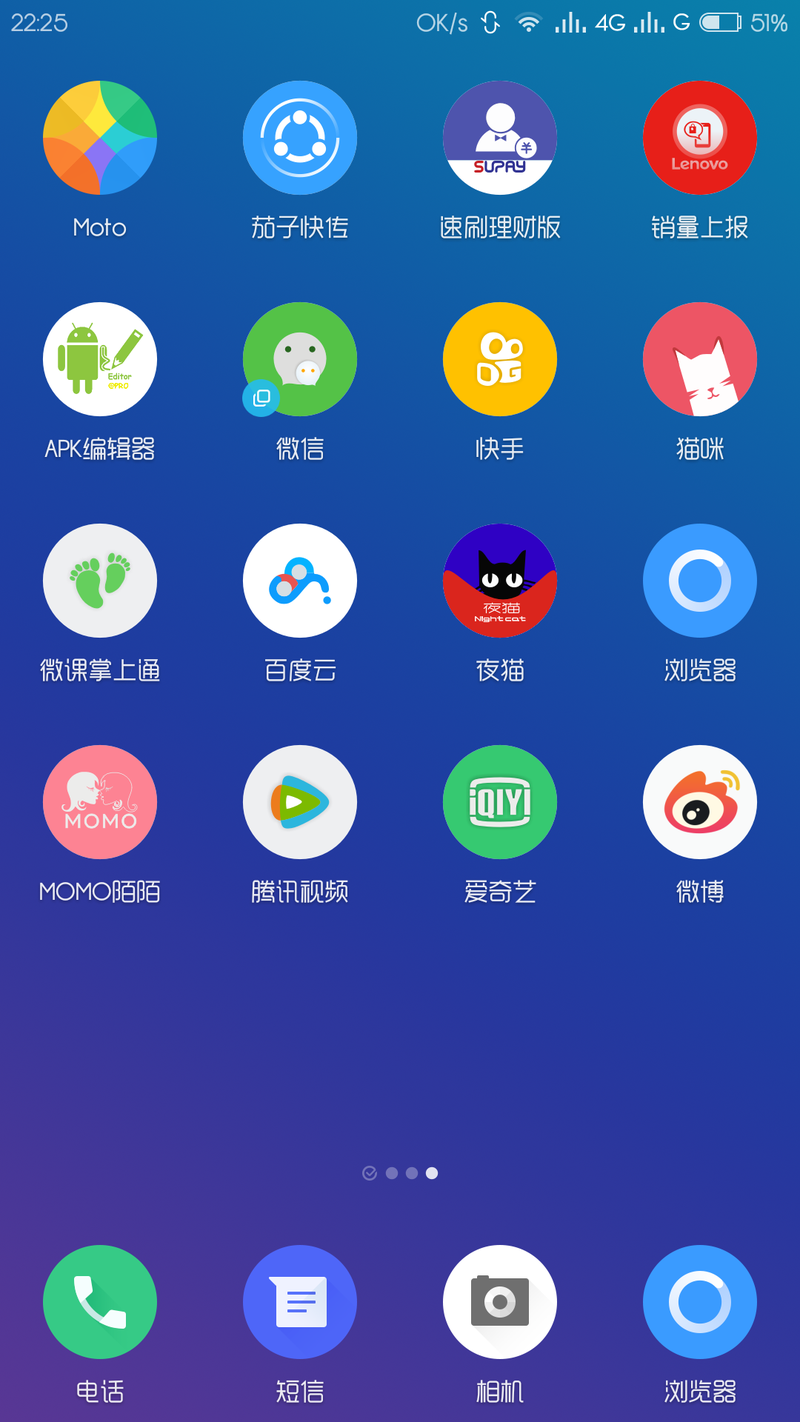Launch 爱奇艺 iQIYI
This screenshot has height=1422, width=800.
(x=500, y=801)
